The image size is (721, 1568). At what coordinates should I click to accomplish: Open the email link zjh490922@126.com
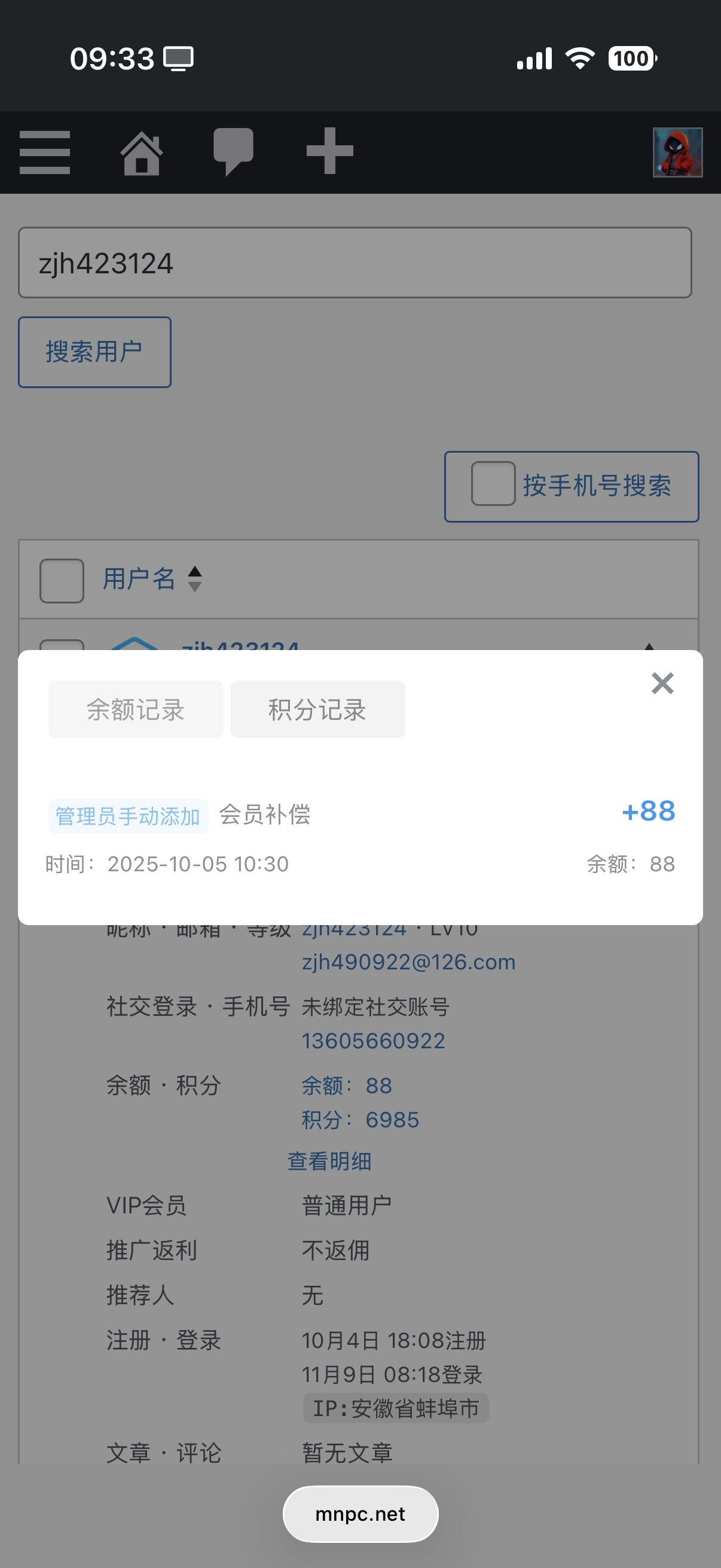[x=408, y=962]
